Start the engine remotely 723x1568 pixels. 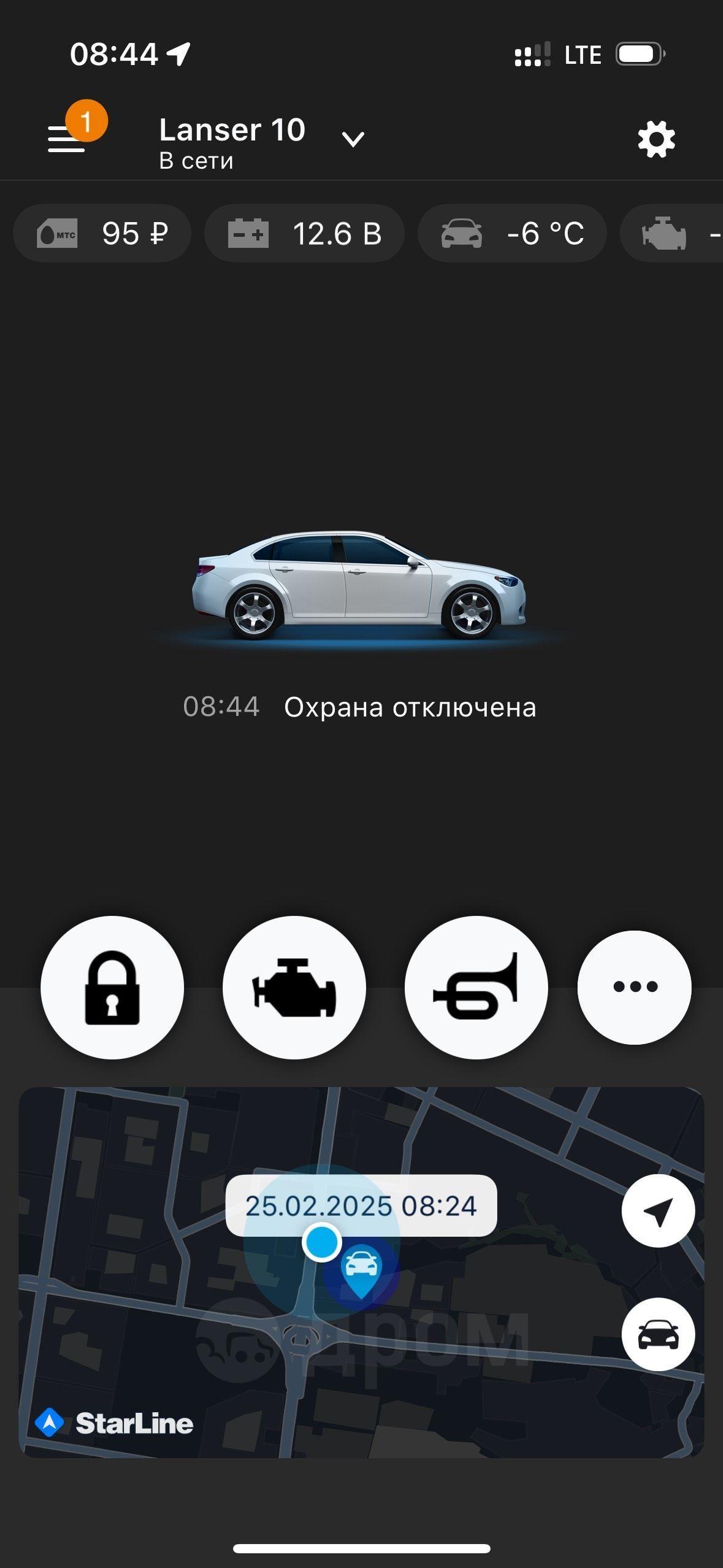click(x=294, y=987)
